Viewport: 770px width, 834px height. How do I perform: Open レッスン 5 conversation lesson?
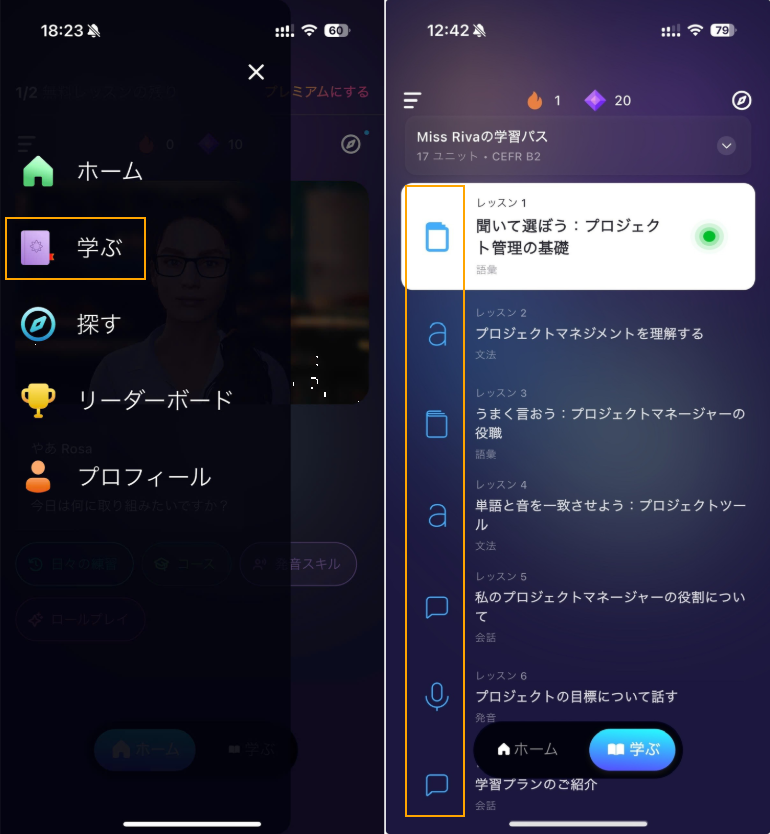pos(610,607)
